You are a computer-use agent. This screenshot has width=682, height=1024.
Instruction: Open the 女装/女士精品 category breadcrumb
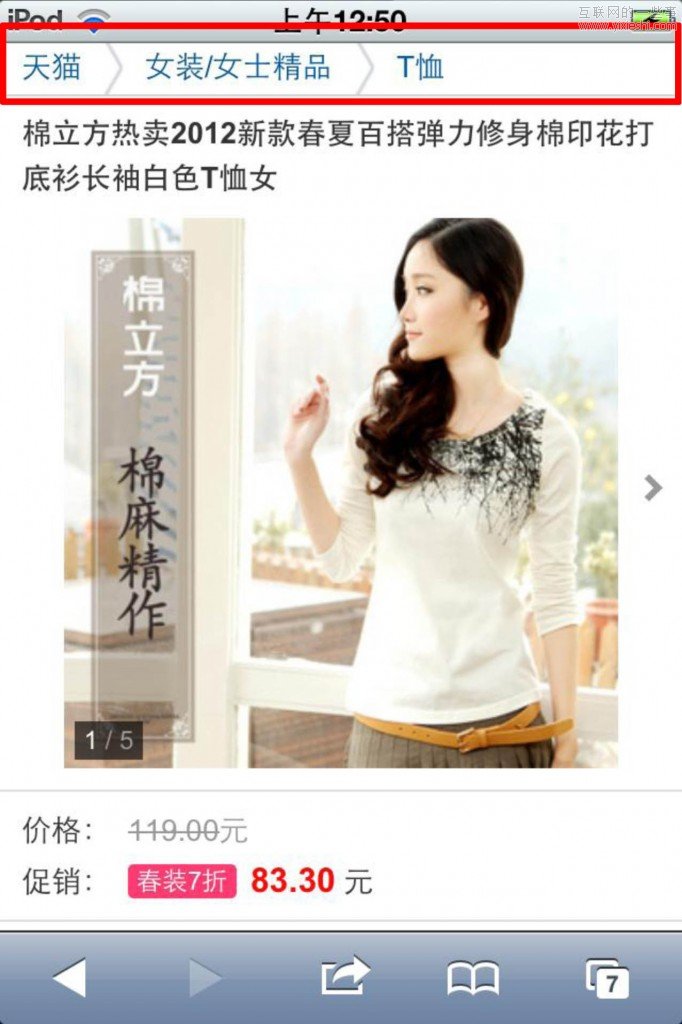(238, 68)
